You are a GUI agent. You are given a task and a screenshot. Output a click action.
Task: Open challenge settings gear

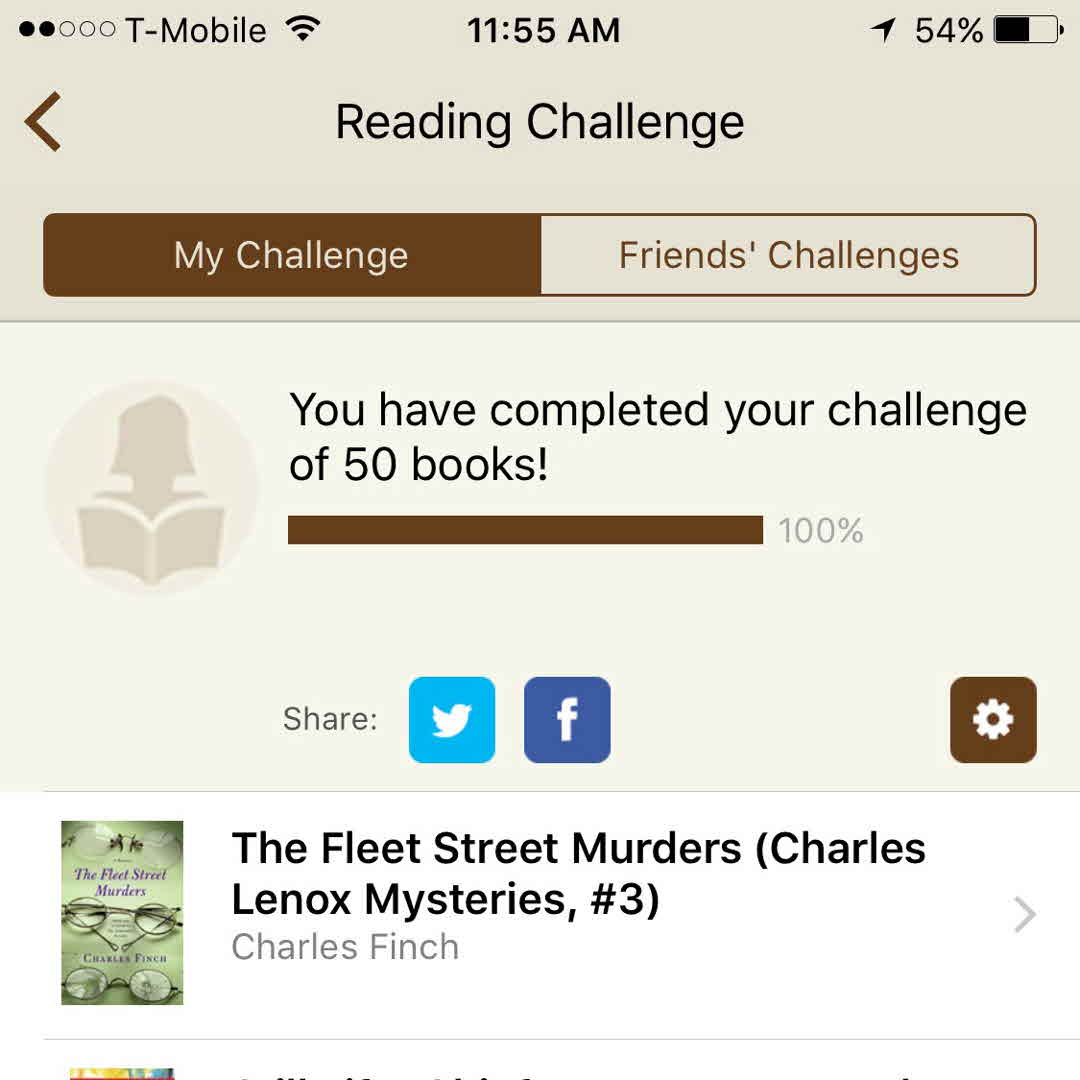(x=993, y=720)
